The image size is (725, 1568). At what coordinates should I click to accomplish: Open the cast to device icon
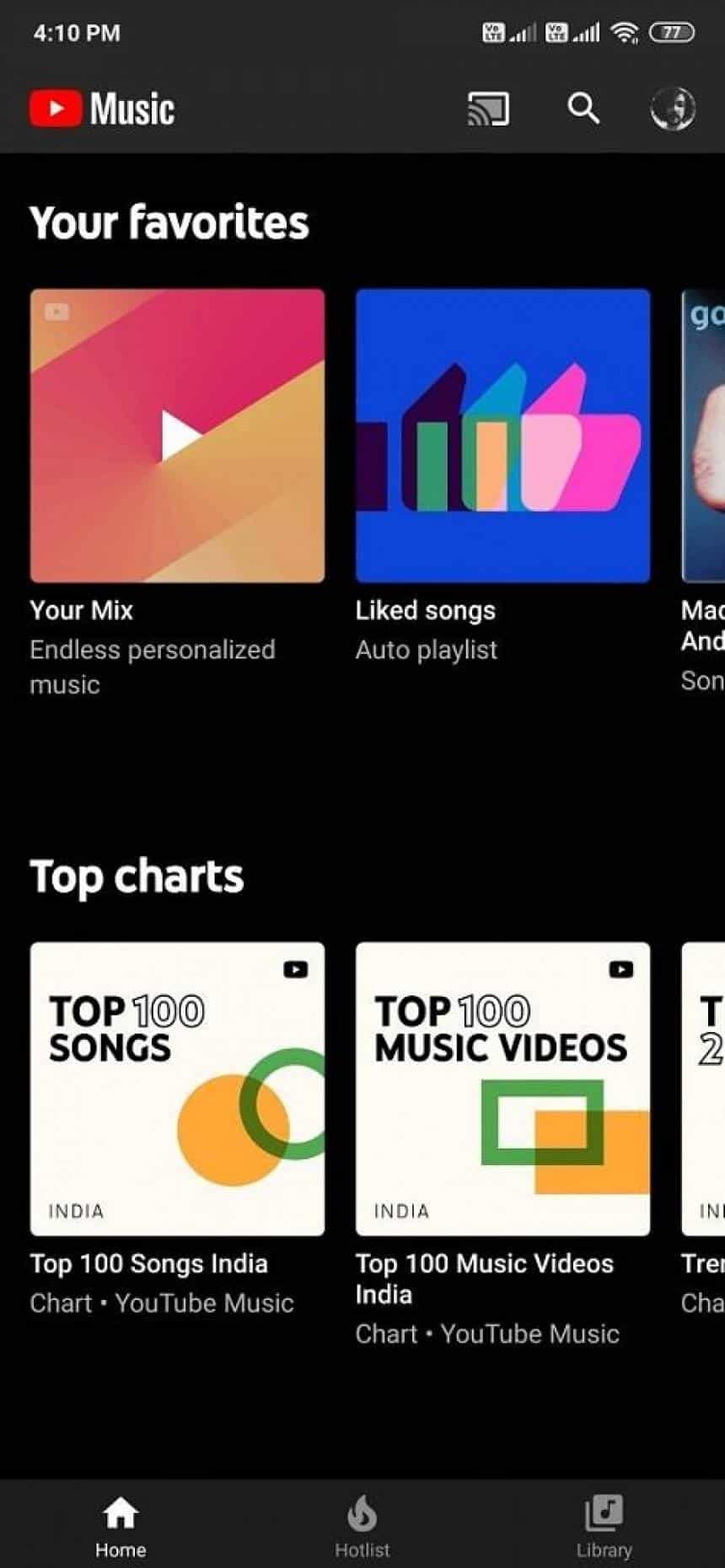(488, 109)
